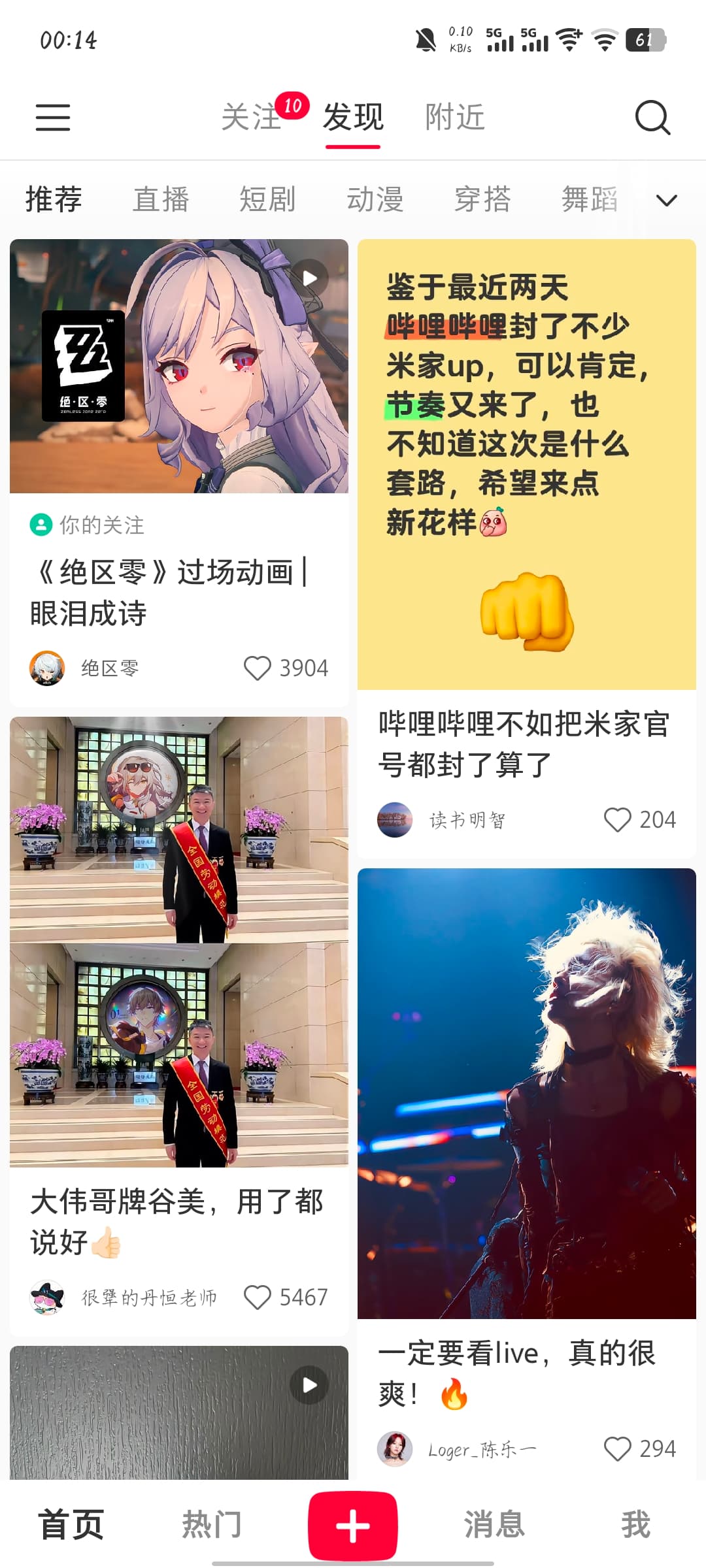Switch to the 关注 tab
706x1568 pixels.
click(252, 118)
